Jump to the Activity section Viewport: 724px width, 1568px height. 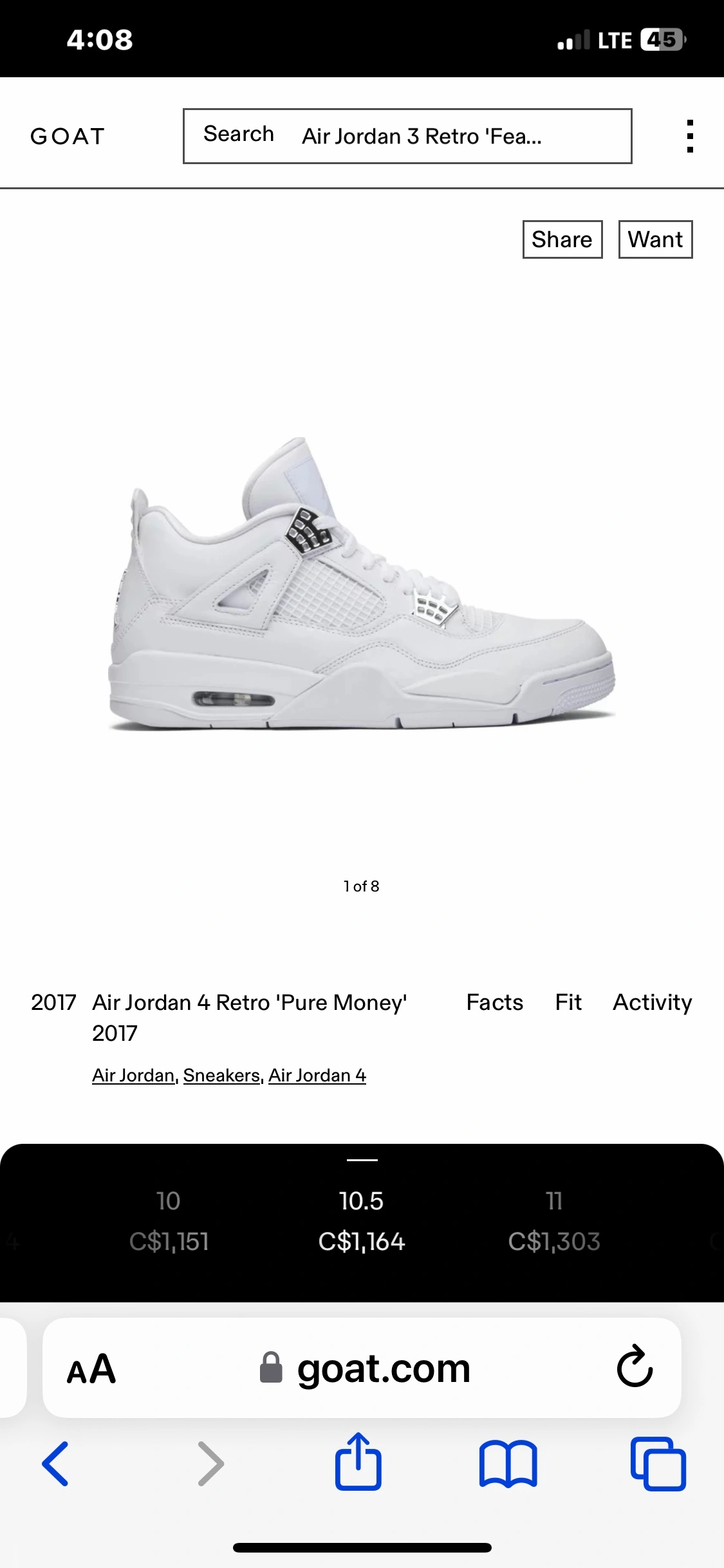[x=652, y=1002]
